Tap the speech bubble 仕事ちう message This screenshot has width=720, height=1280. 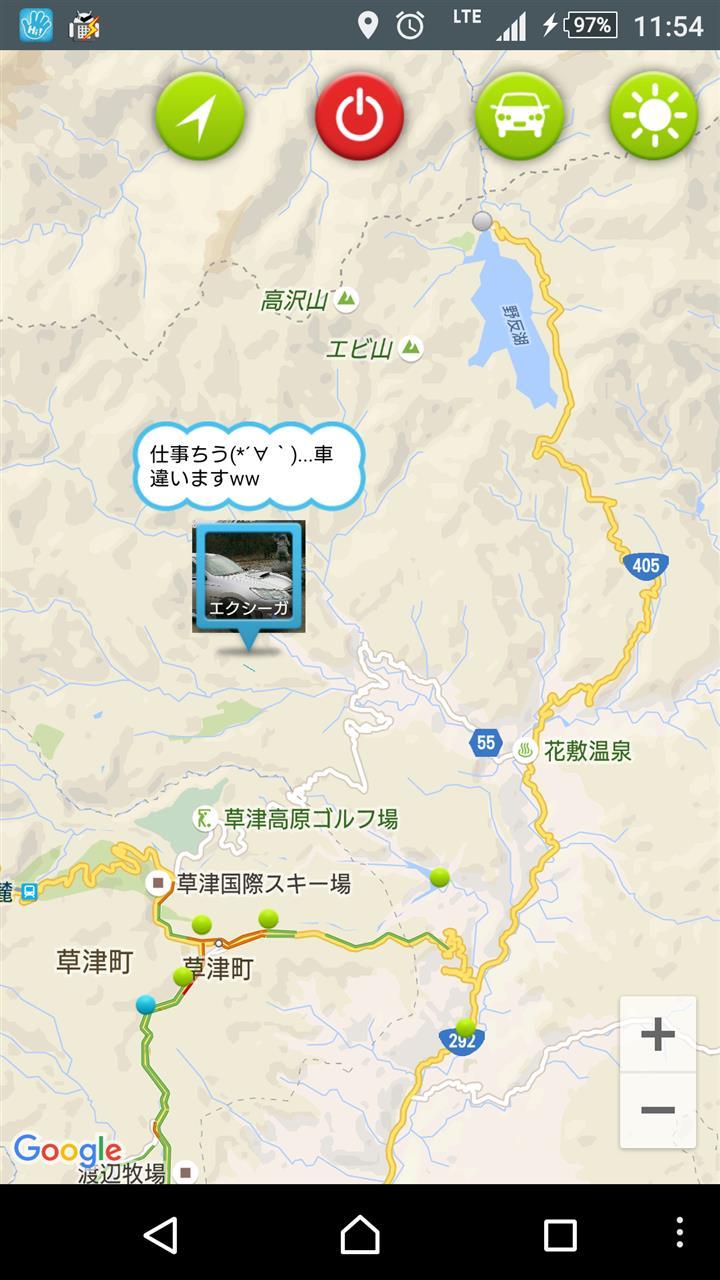click(249, 466)
